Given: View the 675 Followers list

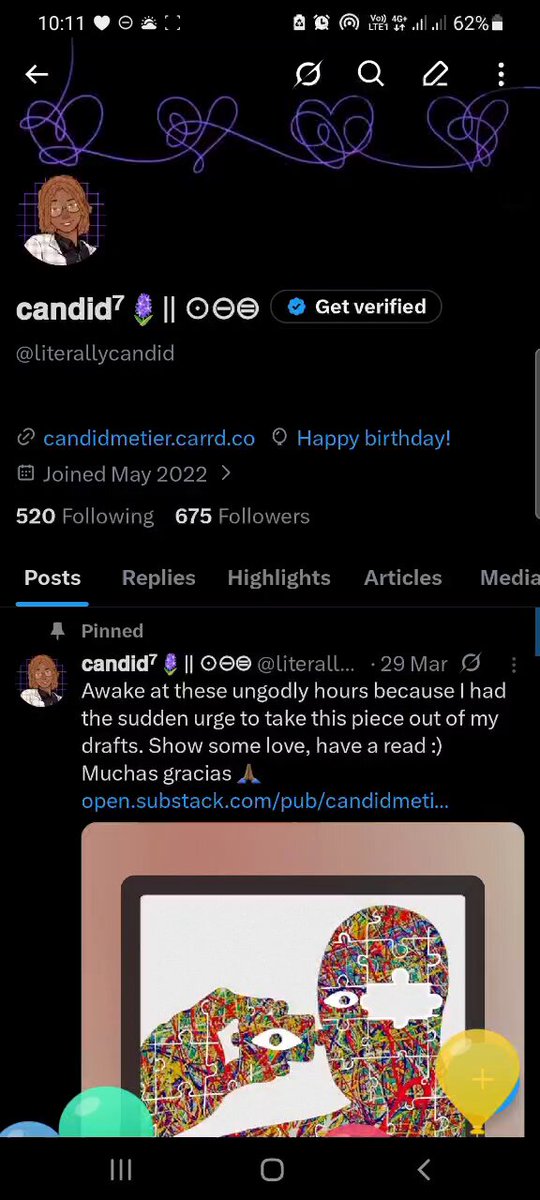Looking at the screenshot, I should [x=242, y=516].
